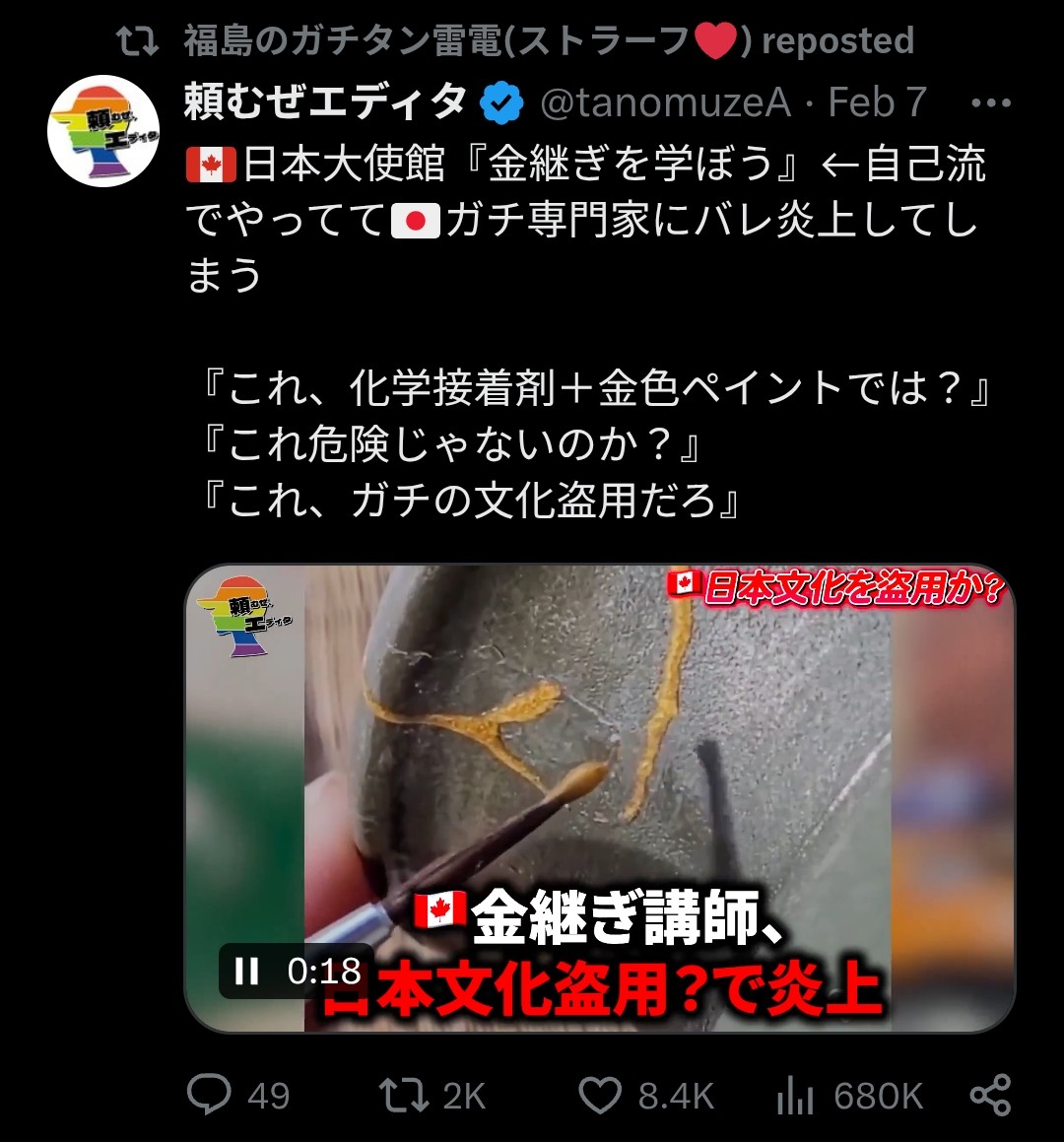1064x1142 pixels.
Task: Open 頼むぜエディタ profile avatar
Action: point(103,131)
